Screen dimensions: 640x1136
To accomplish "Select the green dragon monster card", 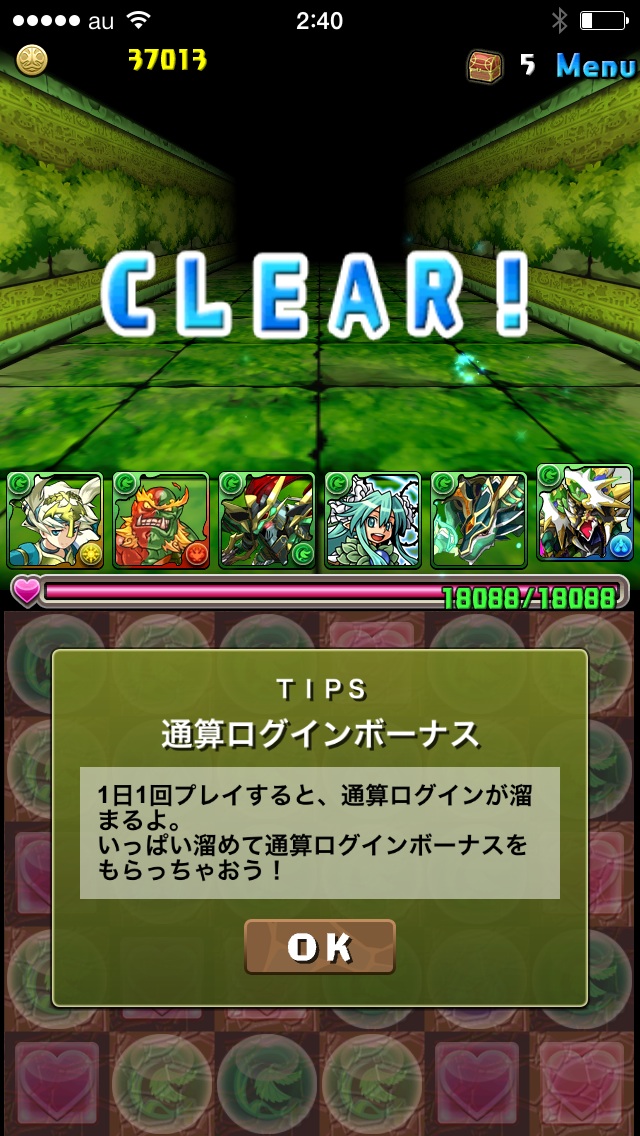I will click(x=479, y=521).
